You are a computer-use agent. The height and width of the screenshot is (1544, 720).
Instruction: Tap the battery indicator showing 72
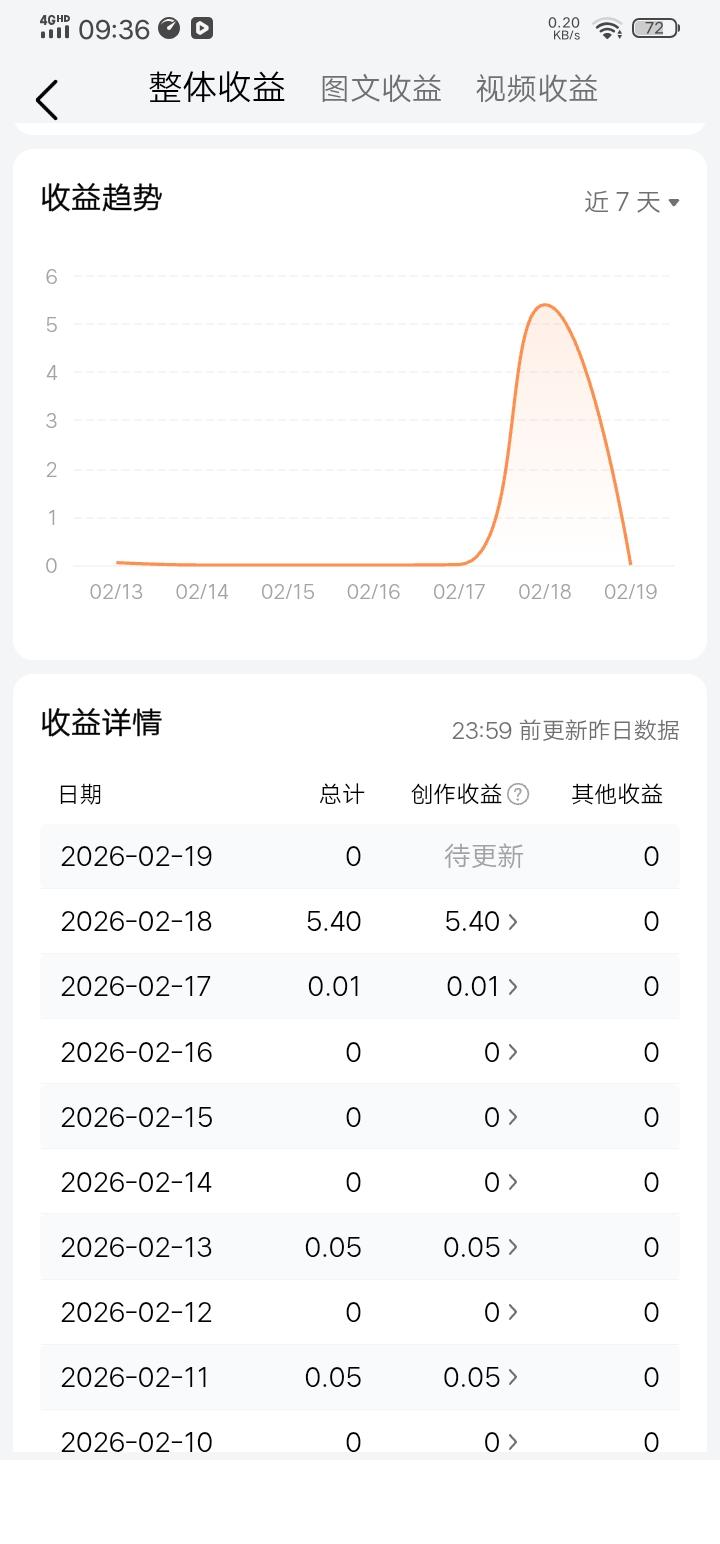pos(657,28)
